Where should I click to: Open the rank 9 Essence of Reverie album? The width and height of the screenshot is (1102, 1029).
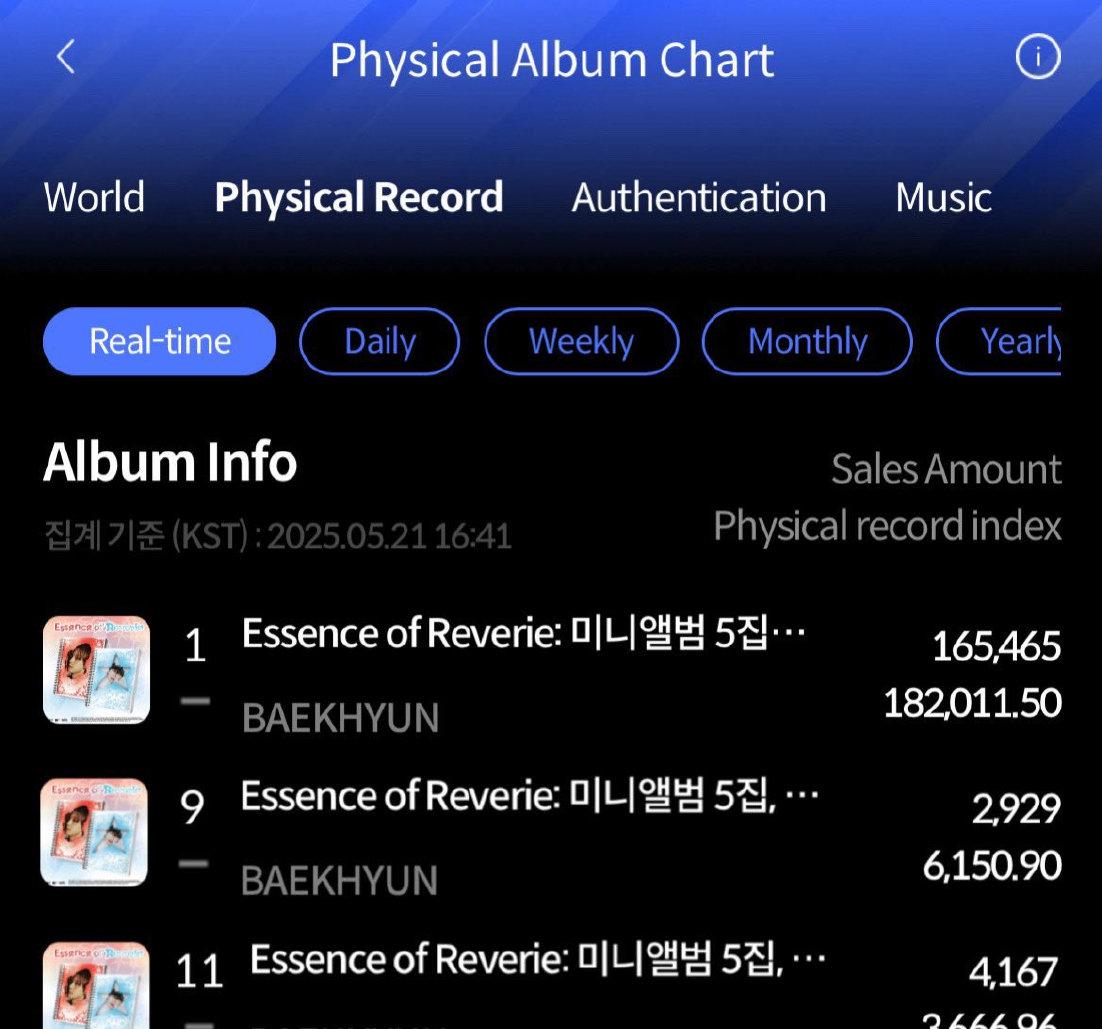click(528, 797)
